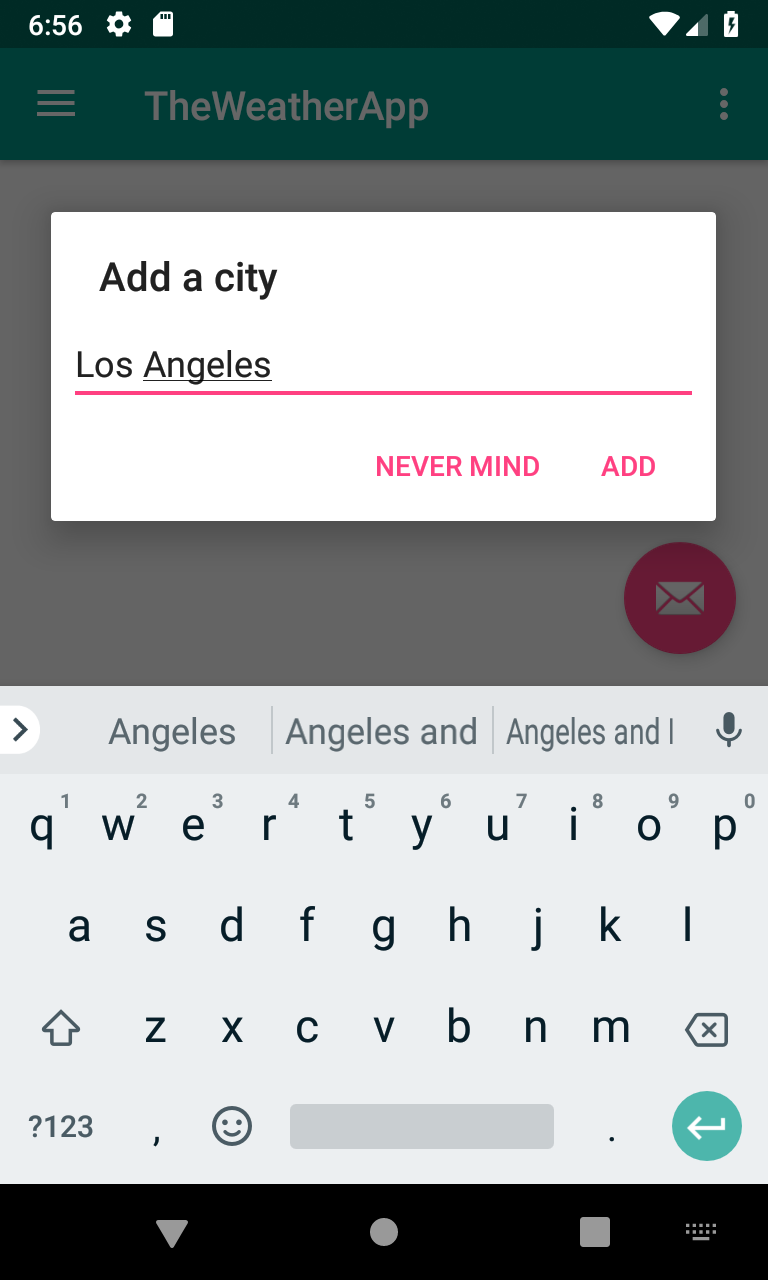Tap the back arrow in navigation bar
This screenshot has height=1280, width=768.
[171, 1232]
